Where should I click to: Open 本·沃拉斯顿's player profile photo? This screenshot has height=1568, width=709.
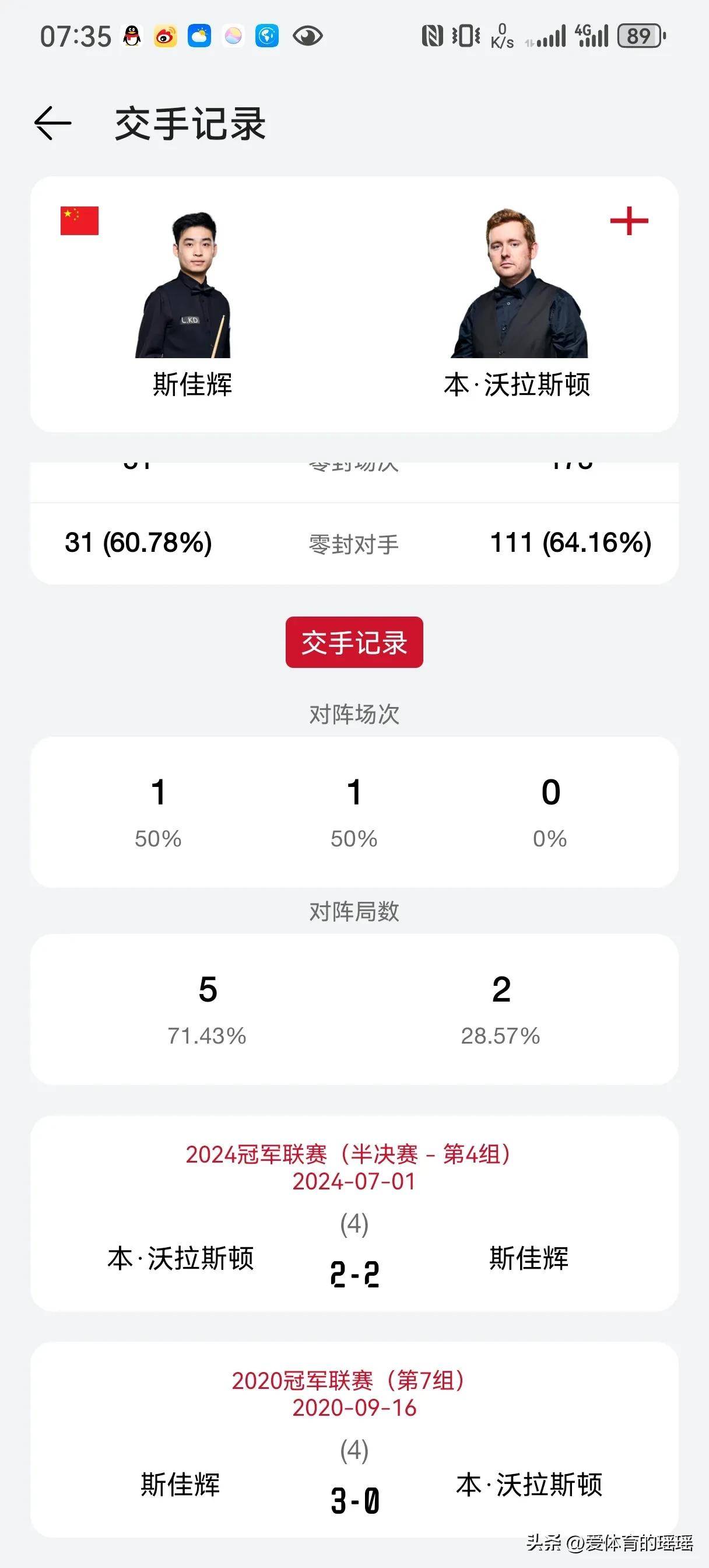tap(519, 283)
